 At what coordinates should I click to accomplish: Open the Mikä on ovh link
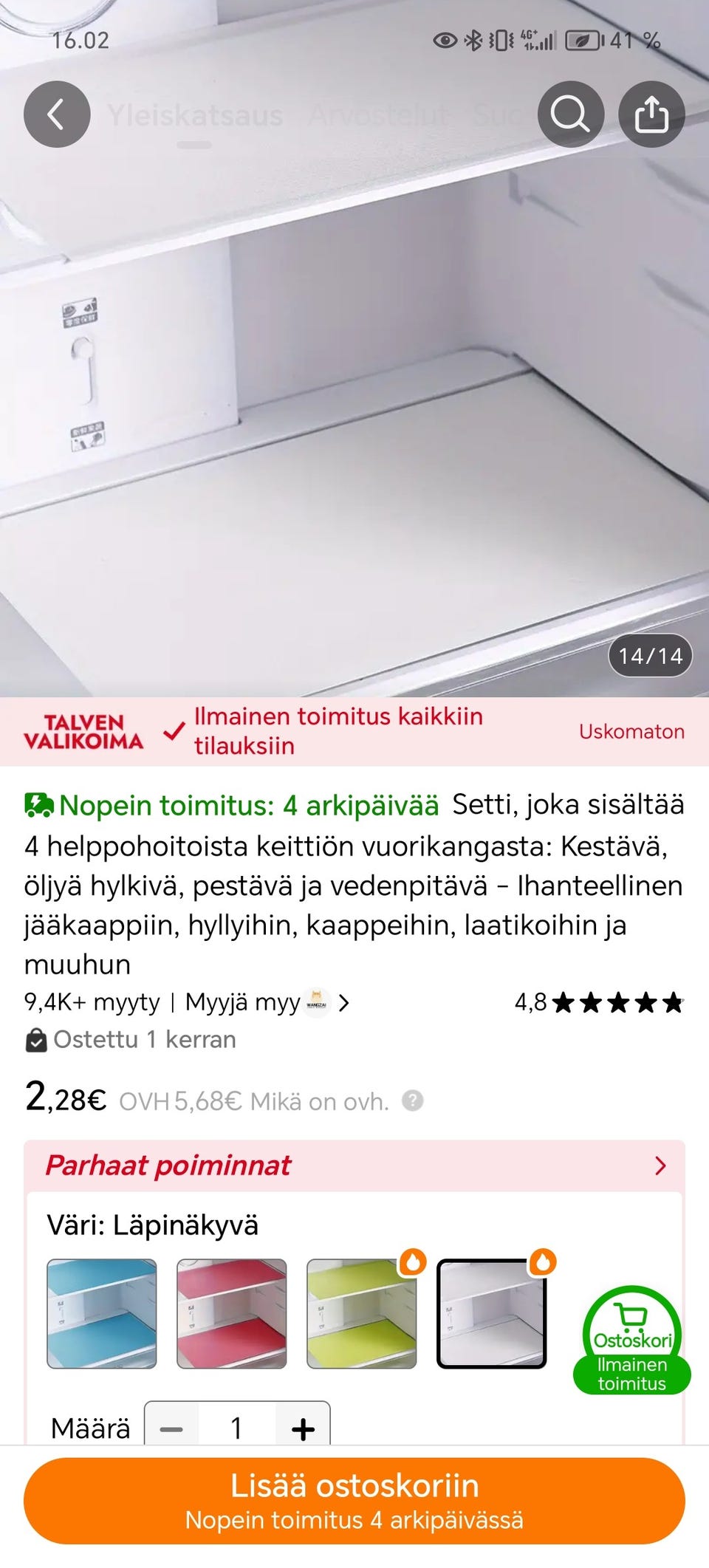coord(321,1102)
